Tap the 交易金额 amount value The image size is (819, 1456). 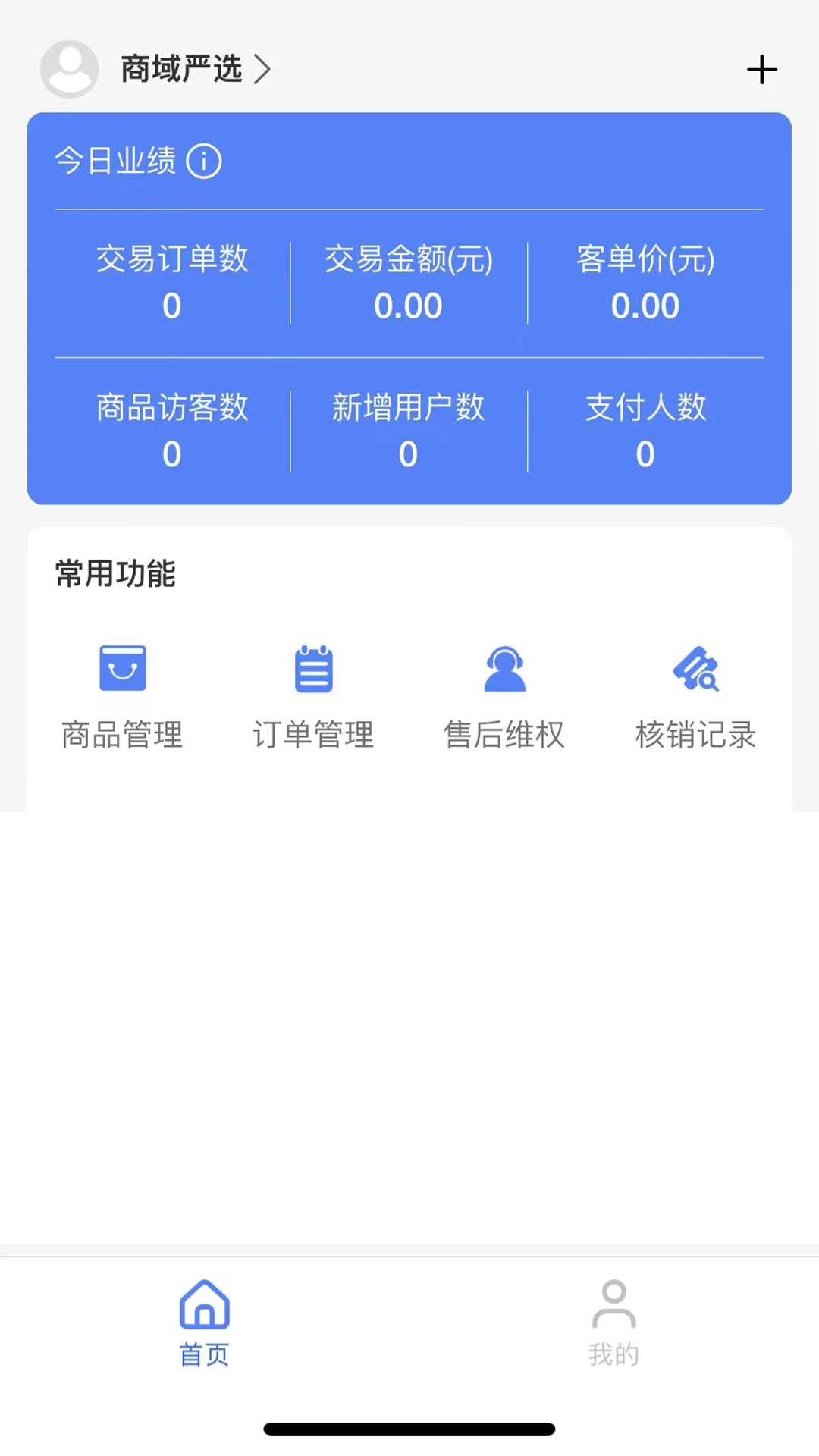click(408, 306)
